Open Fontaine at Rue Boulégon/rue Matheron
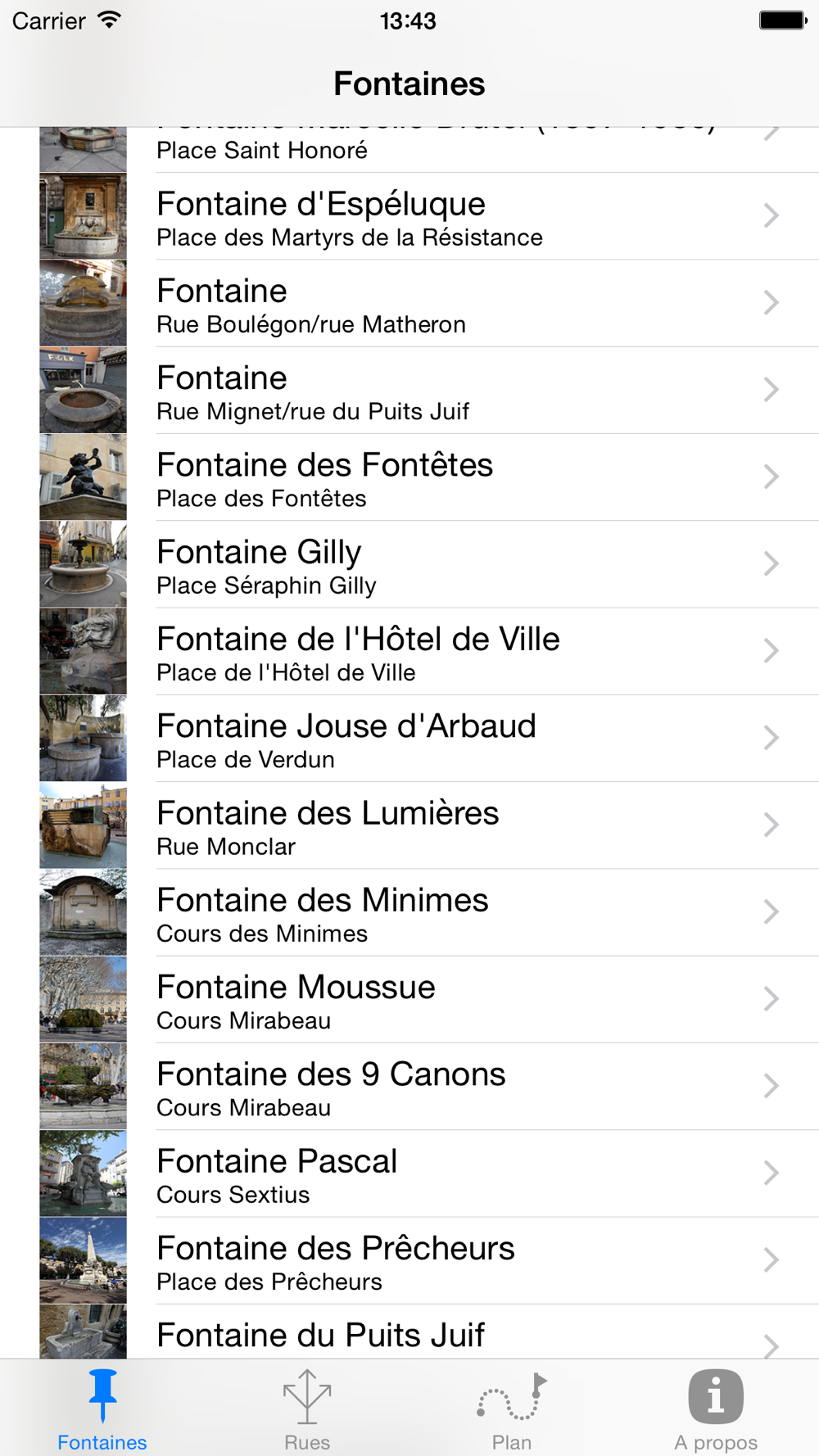The height and width of the screenshot is (1456, 819). 409,303
